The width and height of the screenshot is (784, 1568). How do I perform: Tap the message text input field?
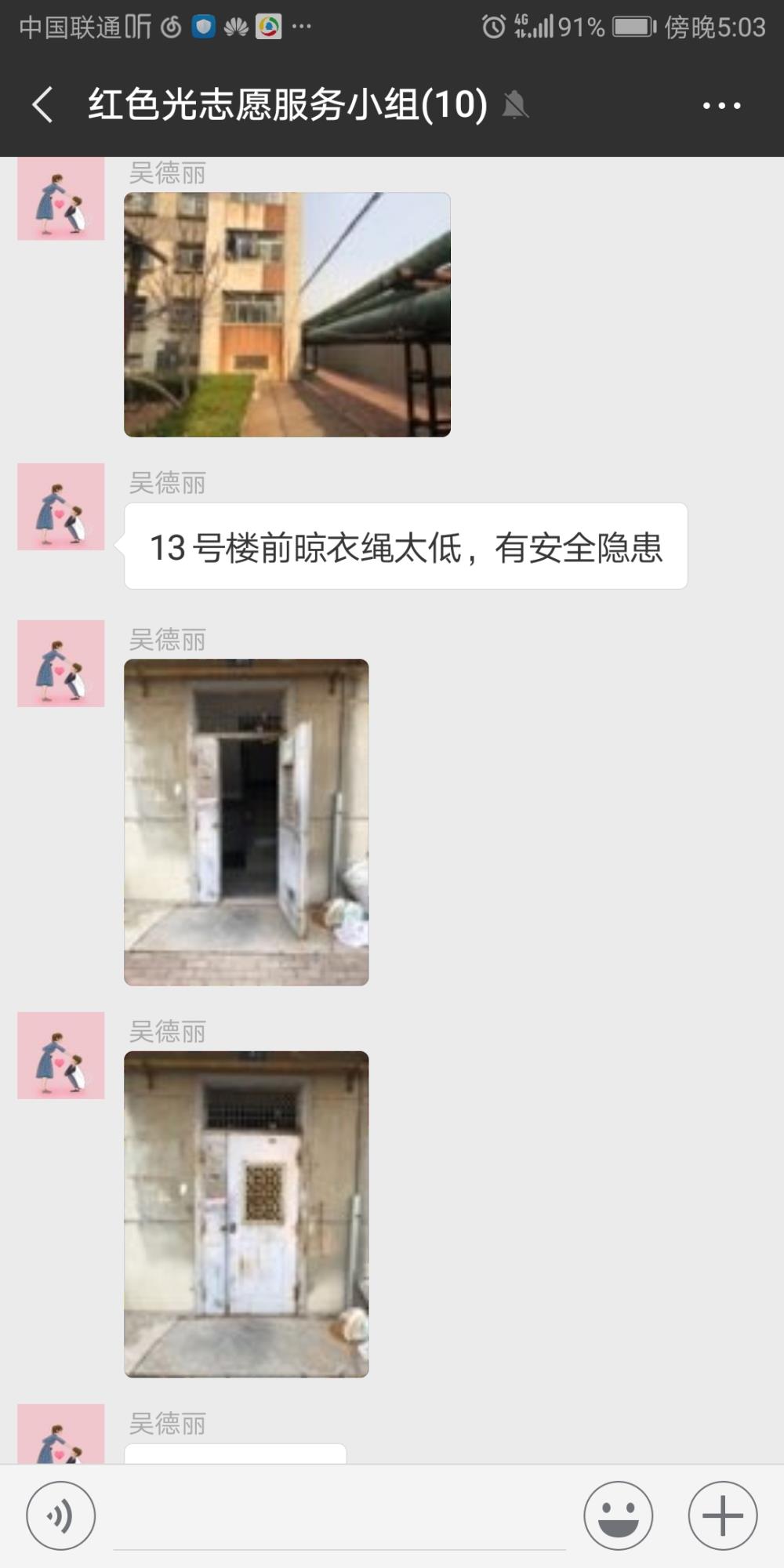pos(339,1517)
